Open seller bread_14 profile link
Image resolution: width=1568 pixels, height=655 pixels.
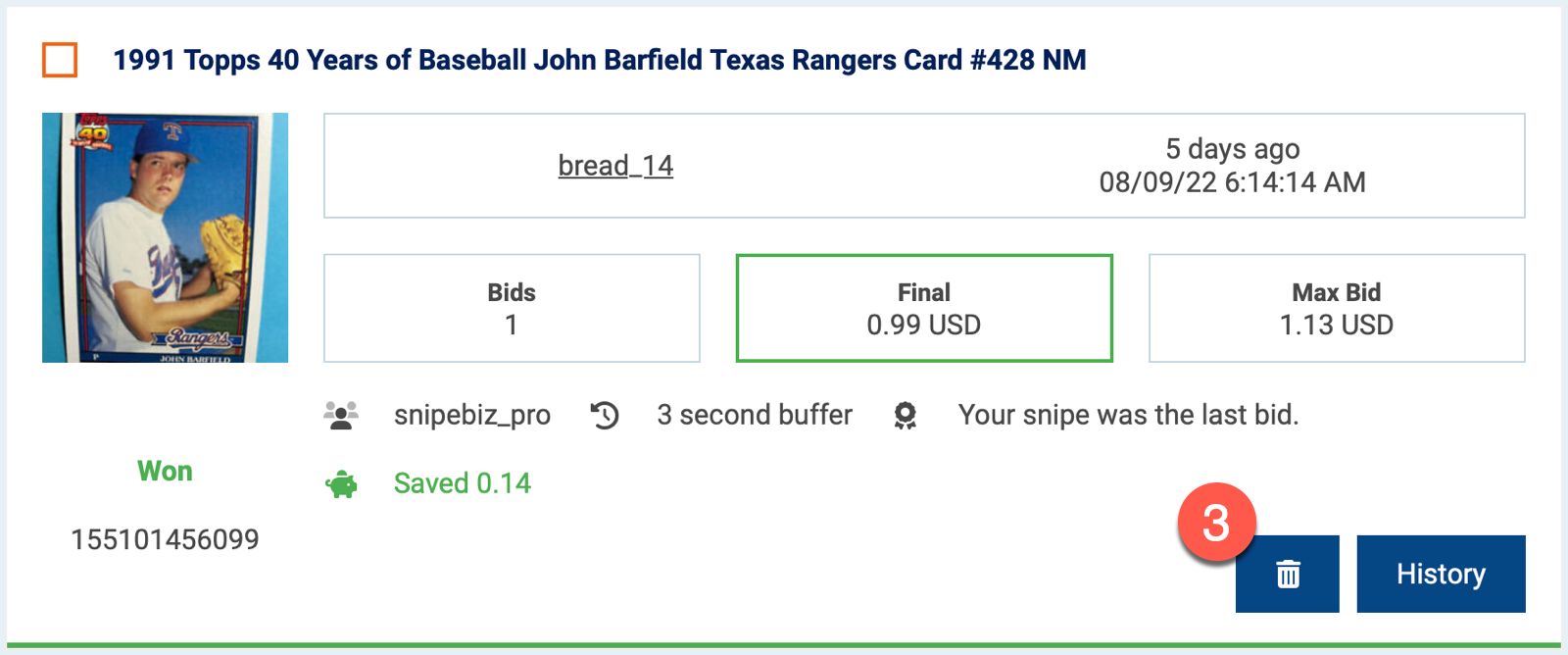[615, 166]
